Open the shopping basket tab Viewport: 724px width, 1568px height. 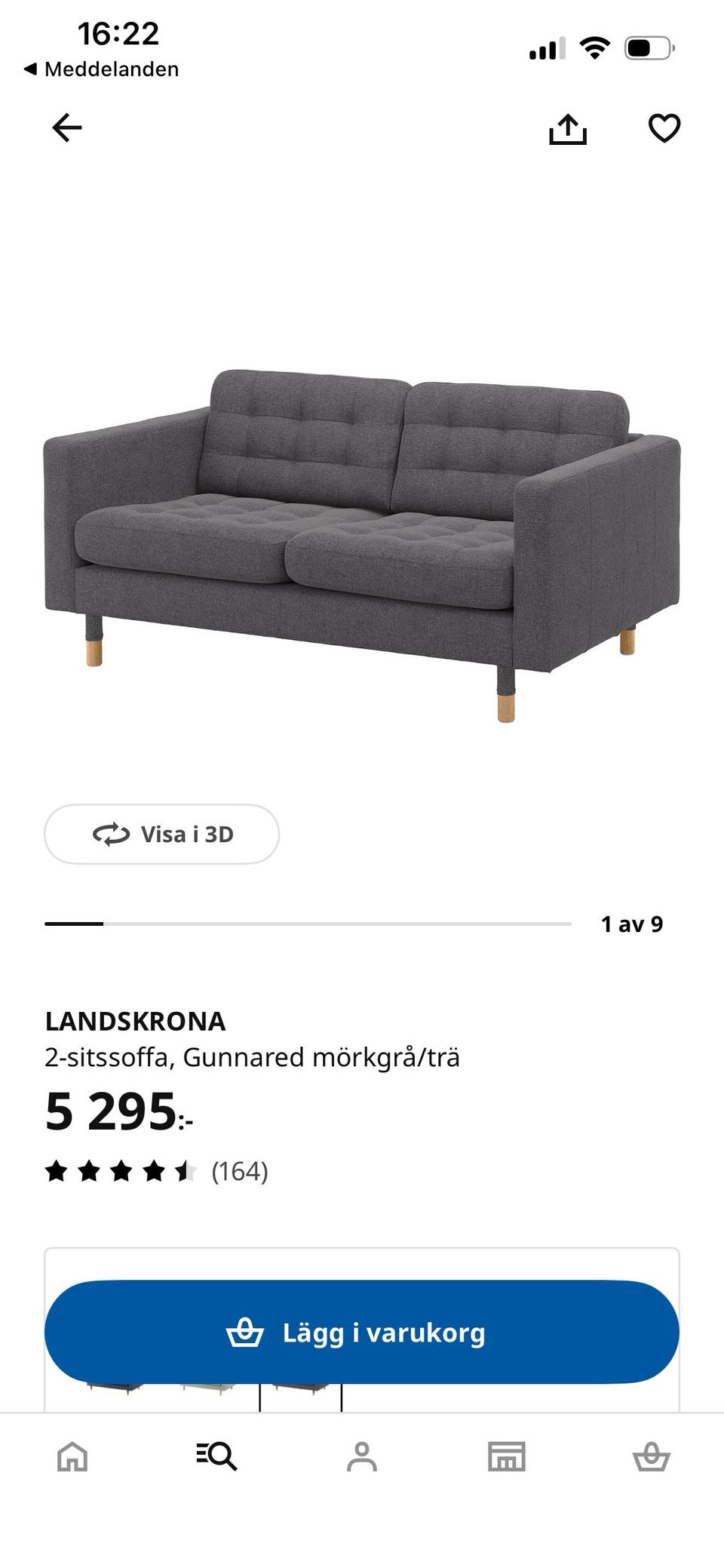point(651,1456)
